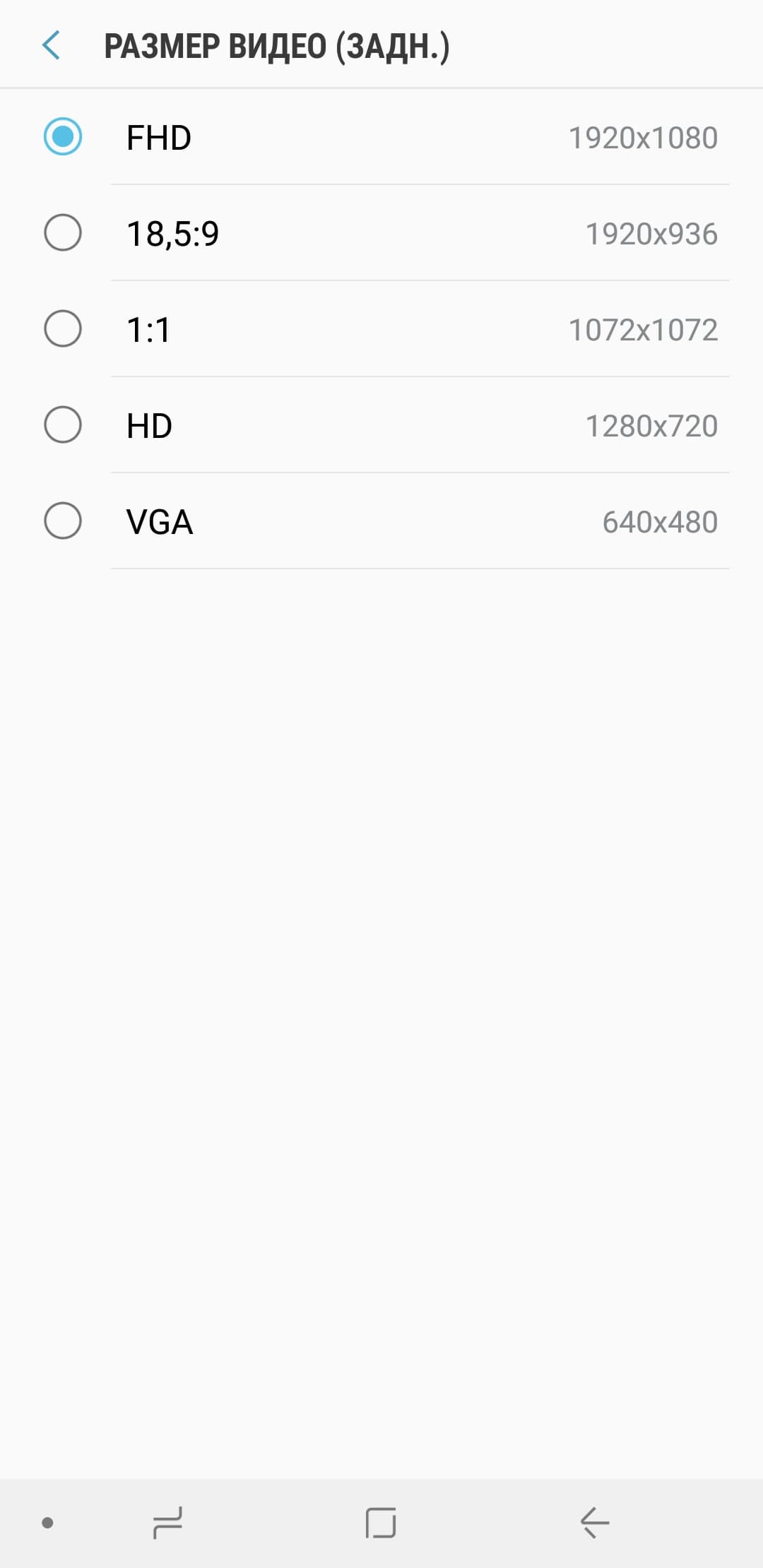
Task: Go back from the video size screen
Action: point(52,46)
